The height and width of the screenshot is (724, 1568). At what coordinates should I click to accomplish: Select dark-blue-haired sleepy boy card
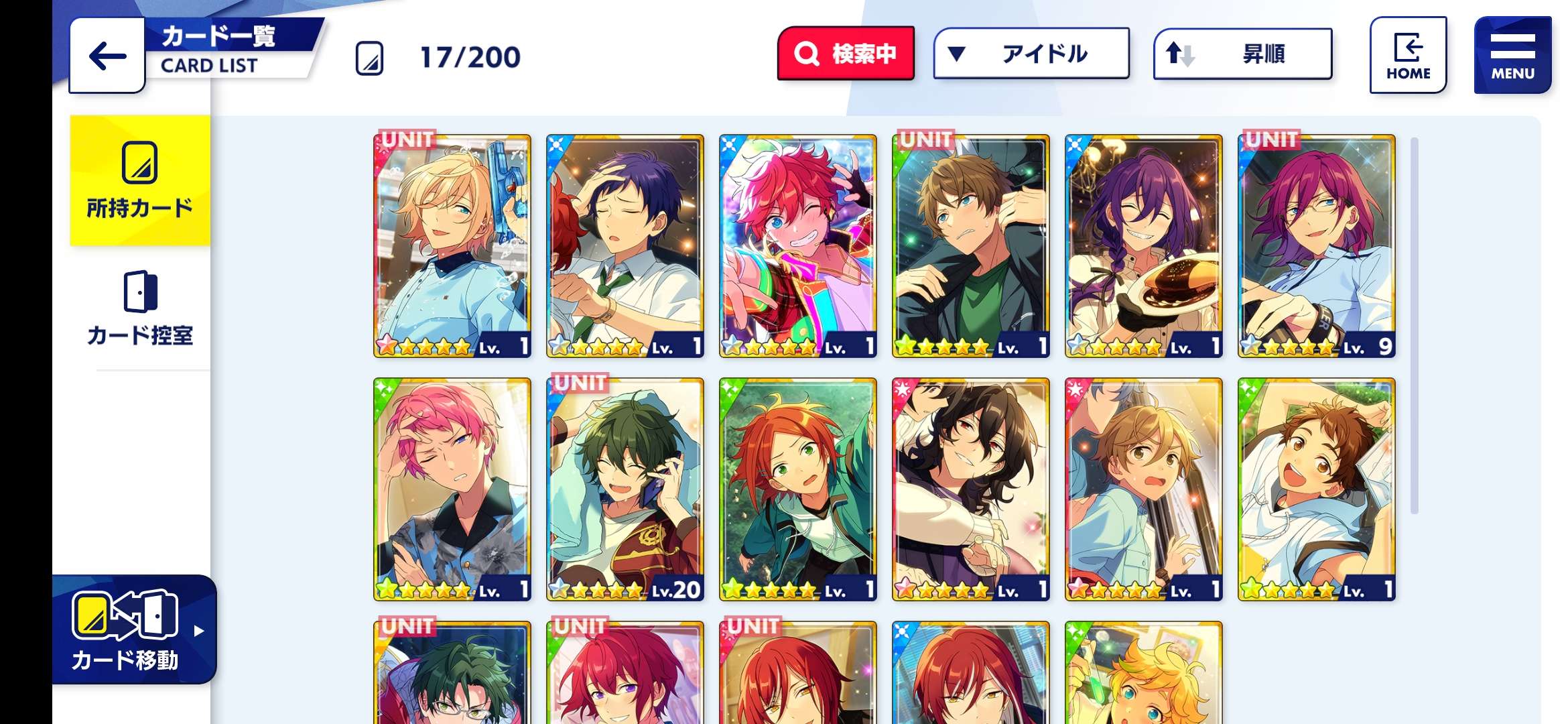pyautogui.click(x=625, y=245)
